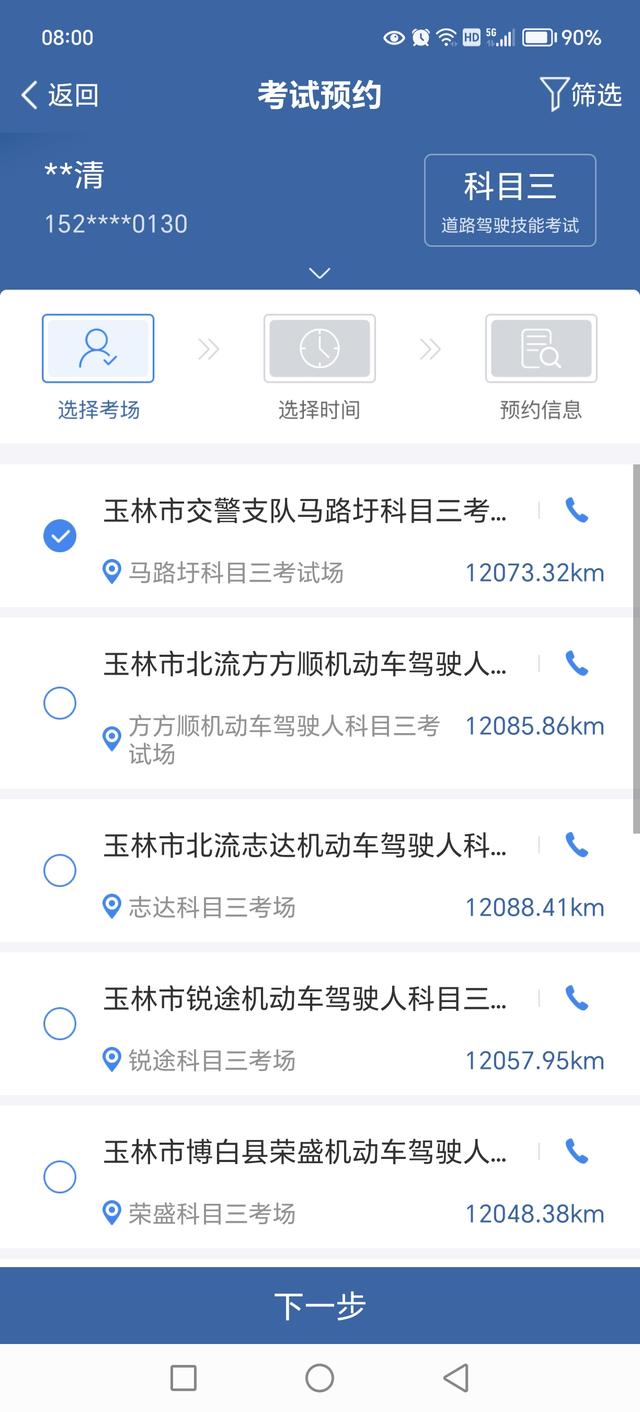640x1412 pixels.
Task: Pick the 锐途科目三考场 radio button
Action: click(x=60, y=1023)
